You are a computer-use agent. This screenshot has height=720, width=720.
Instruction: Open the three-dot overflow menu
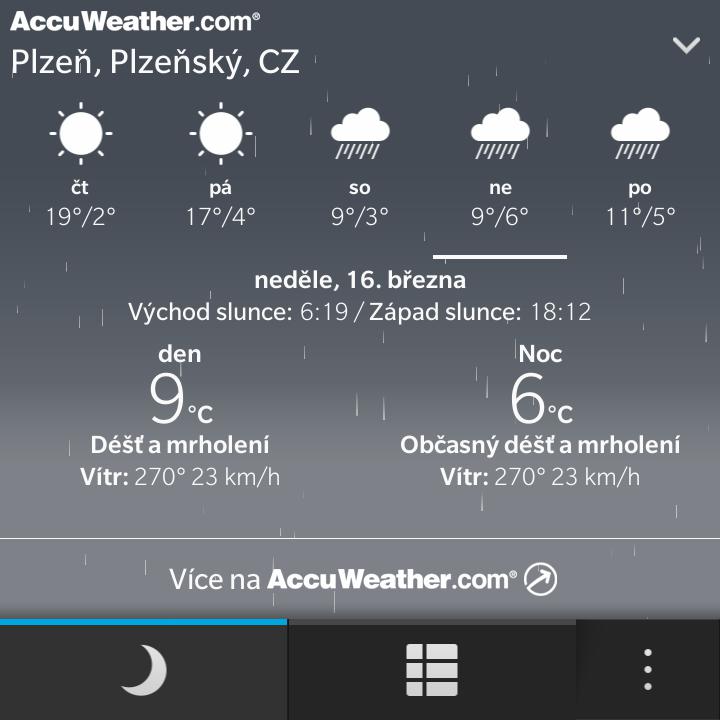pos(648,669)
